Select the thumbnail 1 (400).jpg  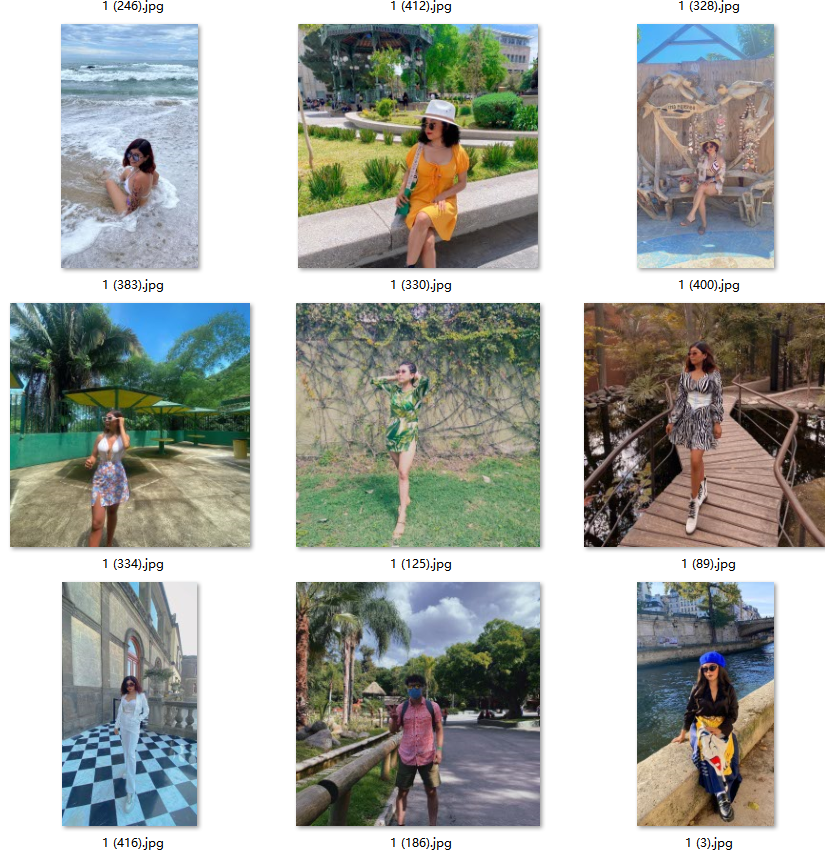[706, 147]
